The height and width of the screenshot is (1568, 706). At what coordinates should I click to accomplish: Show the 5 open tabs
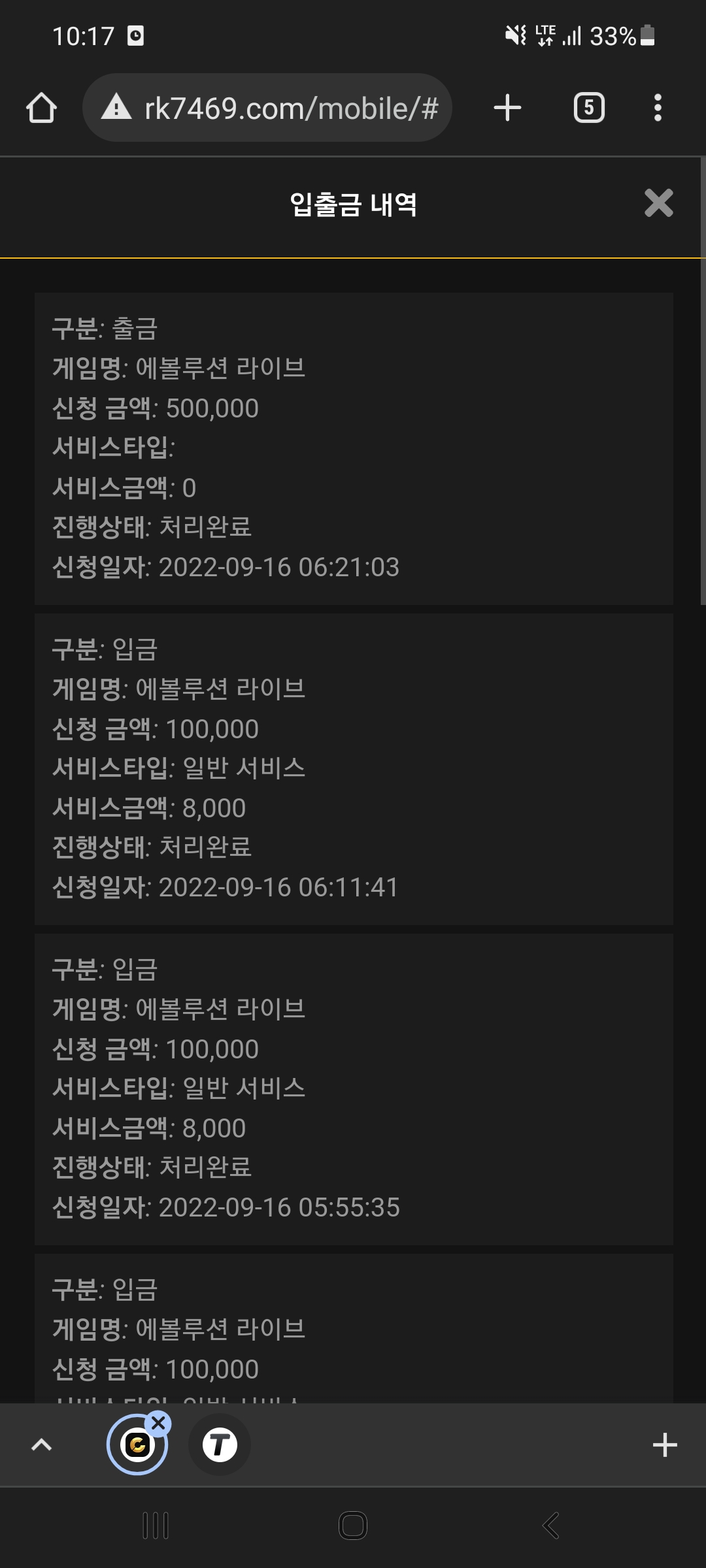[589, 108]
